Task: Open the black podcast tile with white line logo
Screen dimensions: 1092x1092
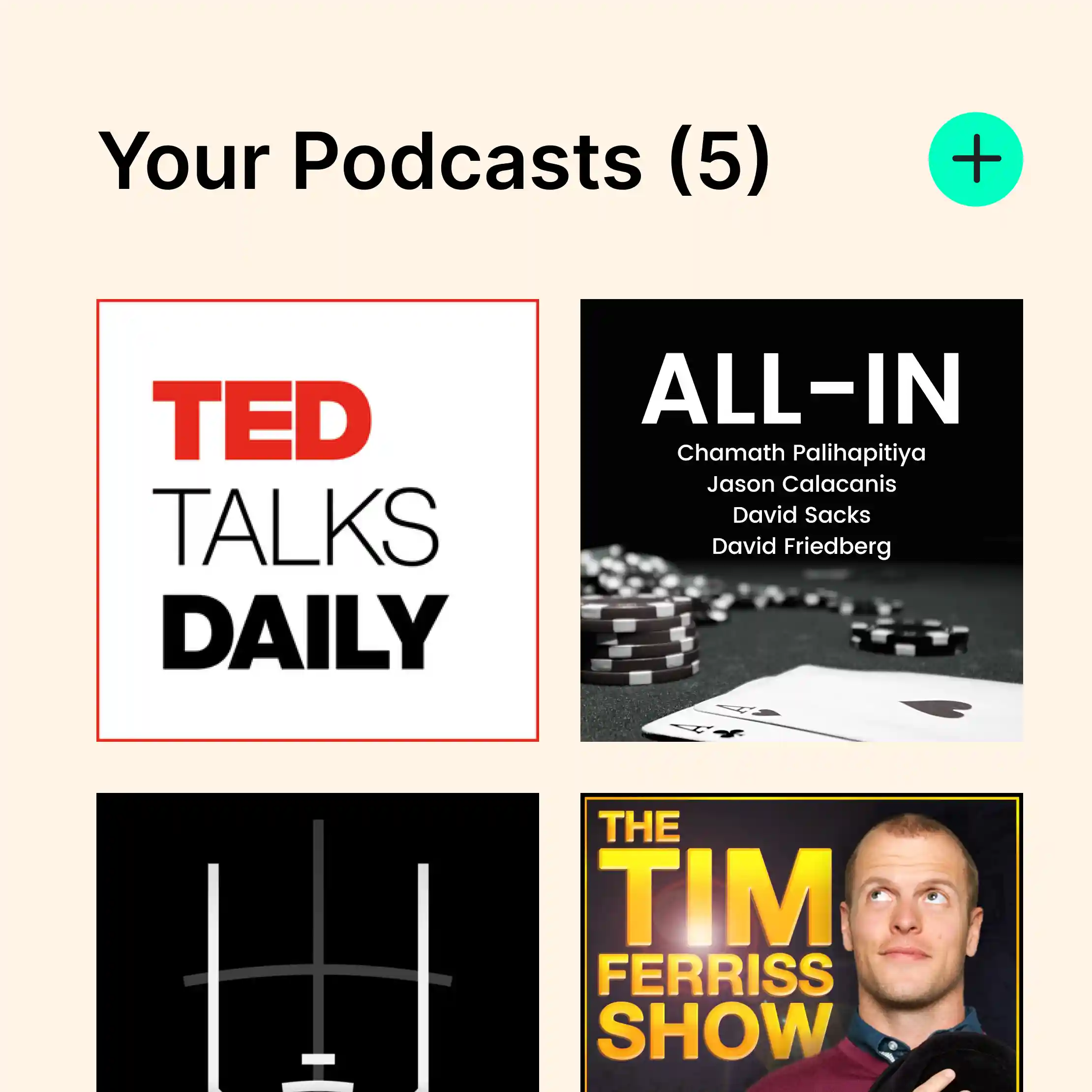Action: [x=318, y=942]
